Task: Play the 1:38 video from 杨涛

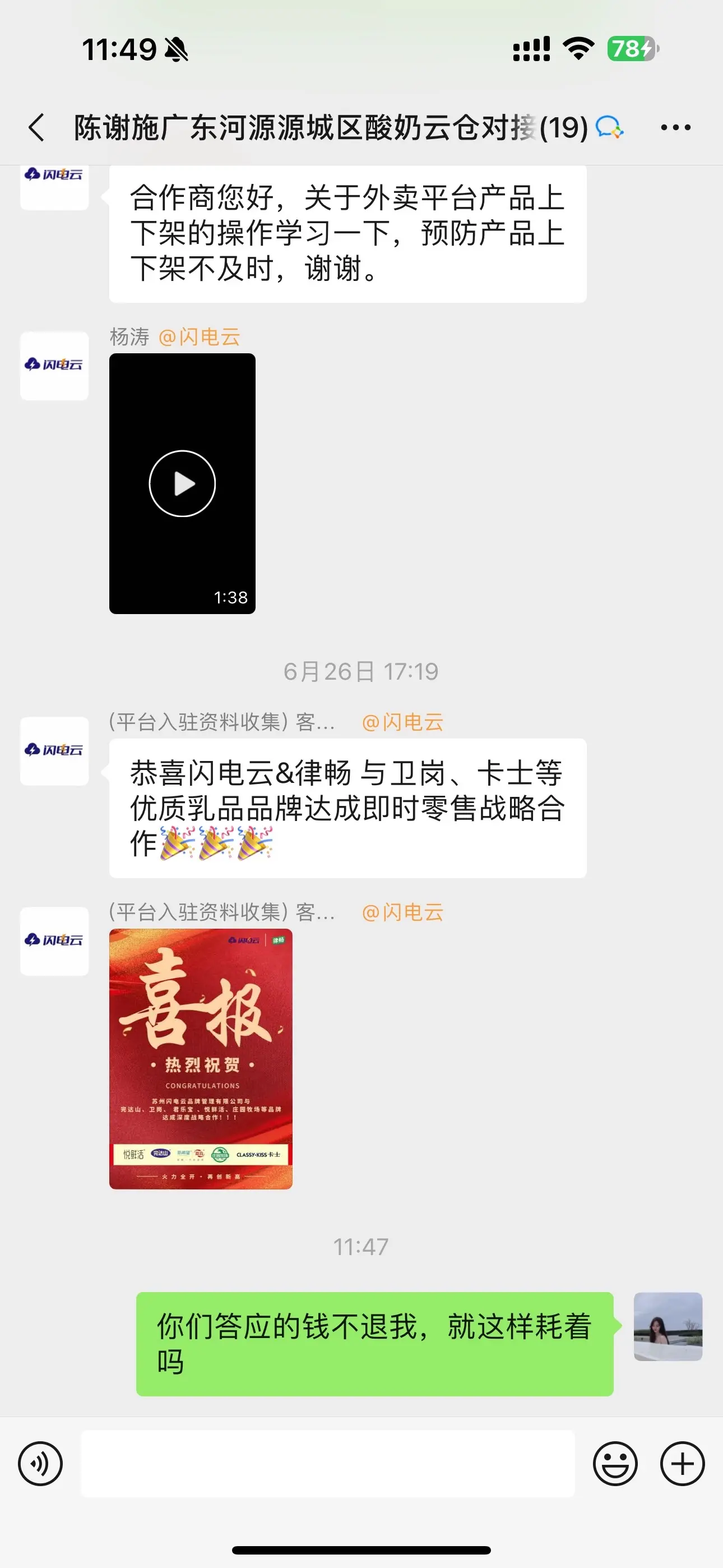Action: (x=182, y=483)
